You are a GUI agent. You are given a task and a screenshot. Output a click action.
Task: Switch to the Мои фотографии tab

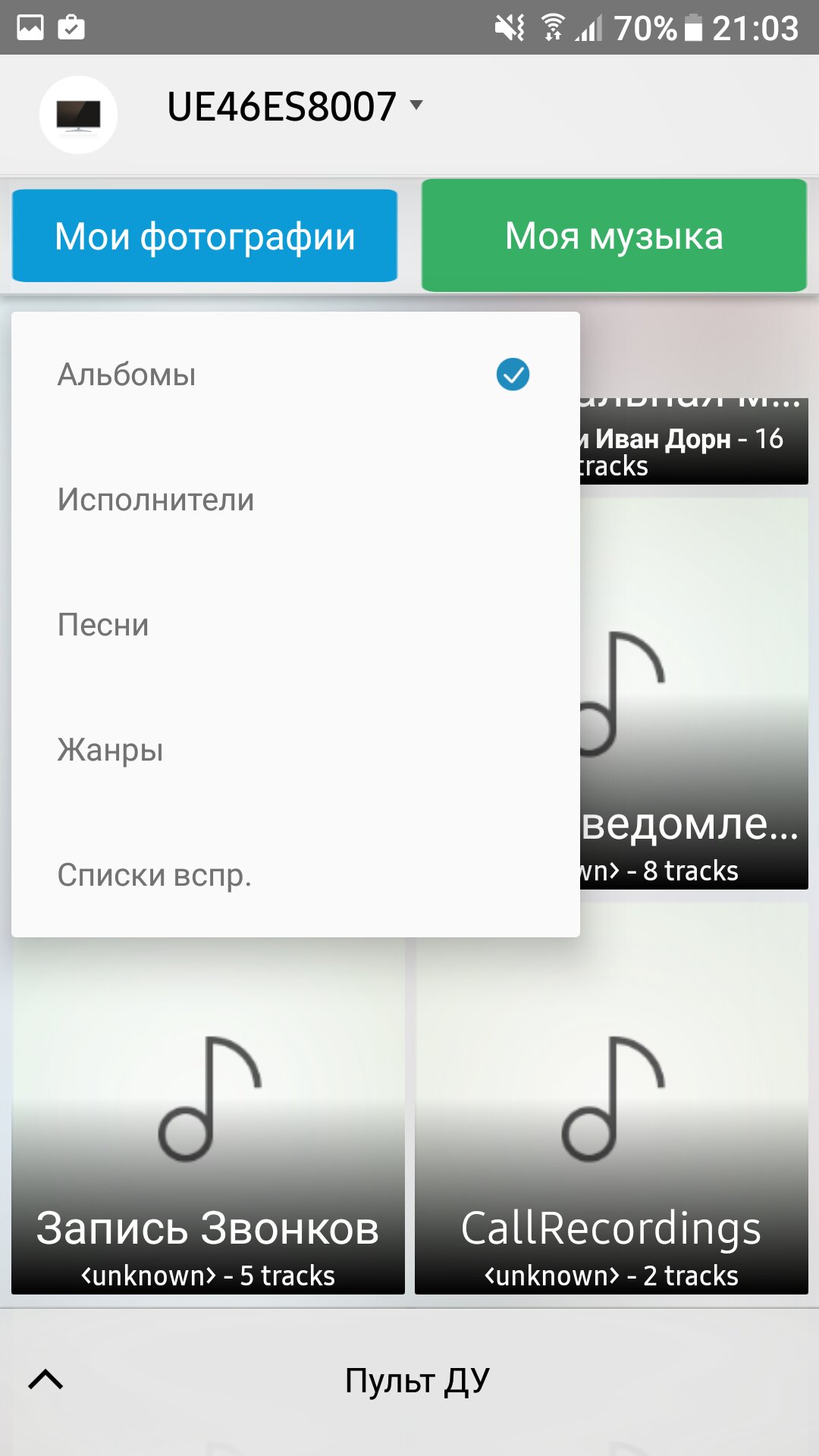pos(205,236)
